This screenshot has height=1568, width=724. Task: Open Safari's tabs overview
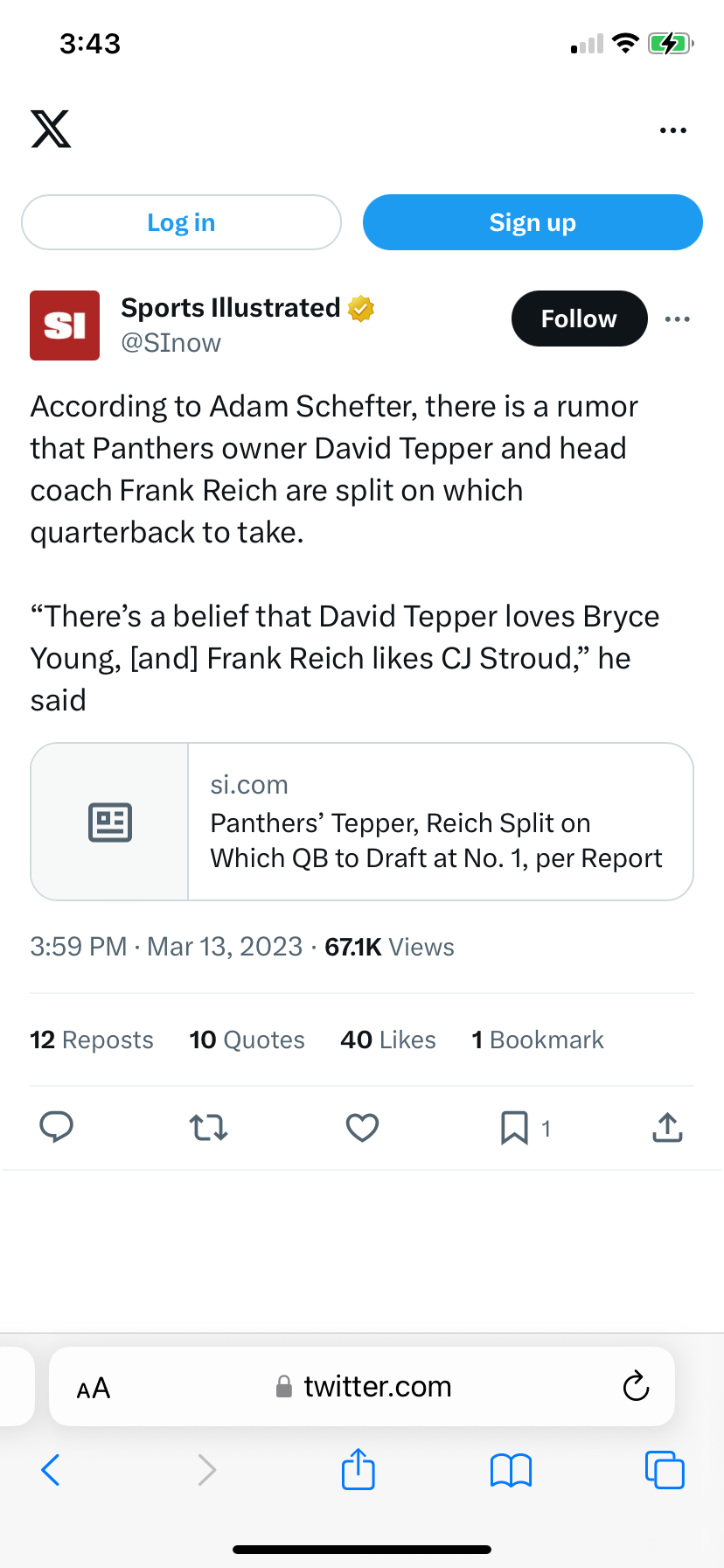[665, 1470]
